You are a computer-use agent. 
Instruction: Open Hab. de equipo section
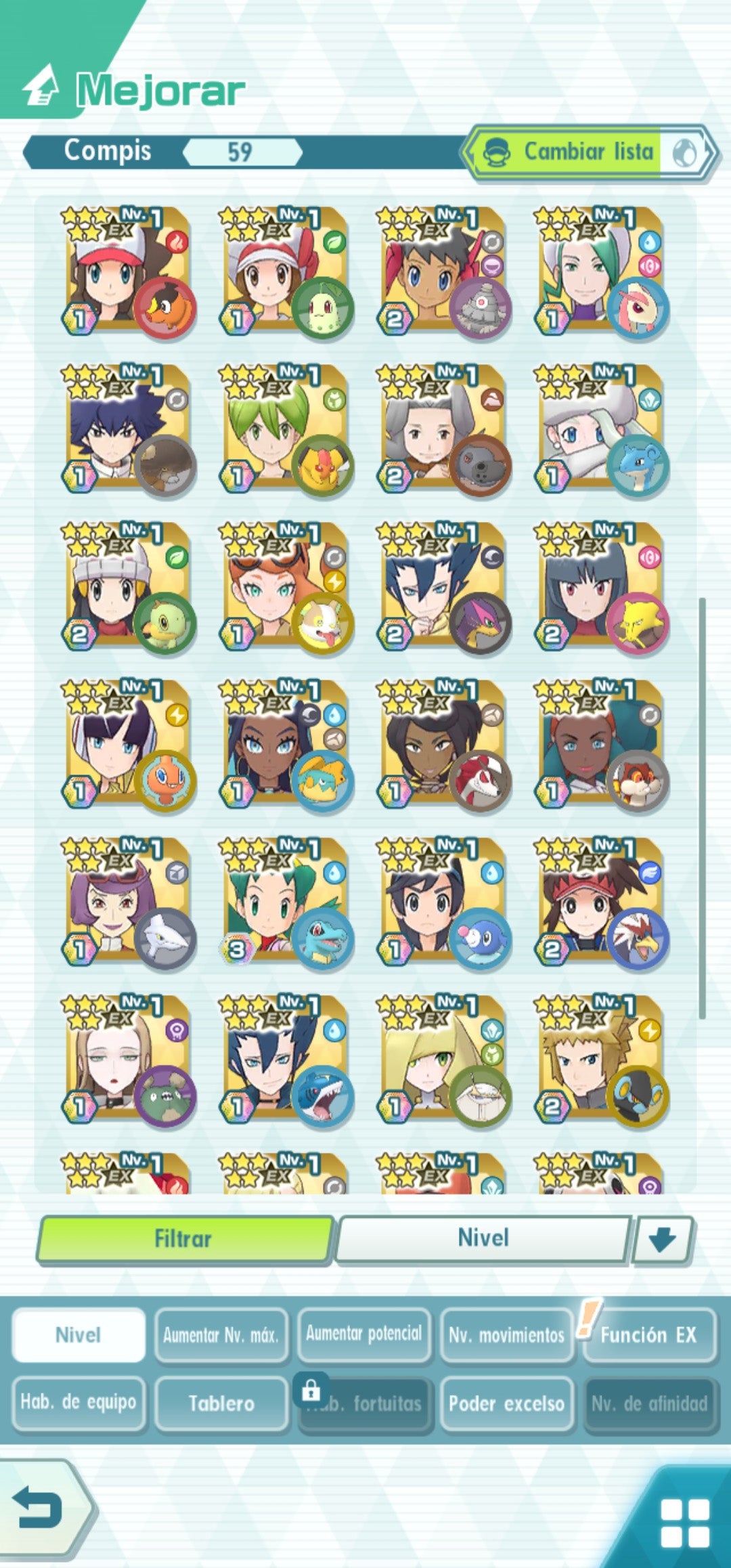(x=79, y=1402)
